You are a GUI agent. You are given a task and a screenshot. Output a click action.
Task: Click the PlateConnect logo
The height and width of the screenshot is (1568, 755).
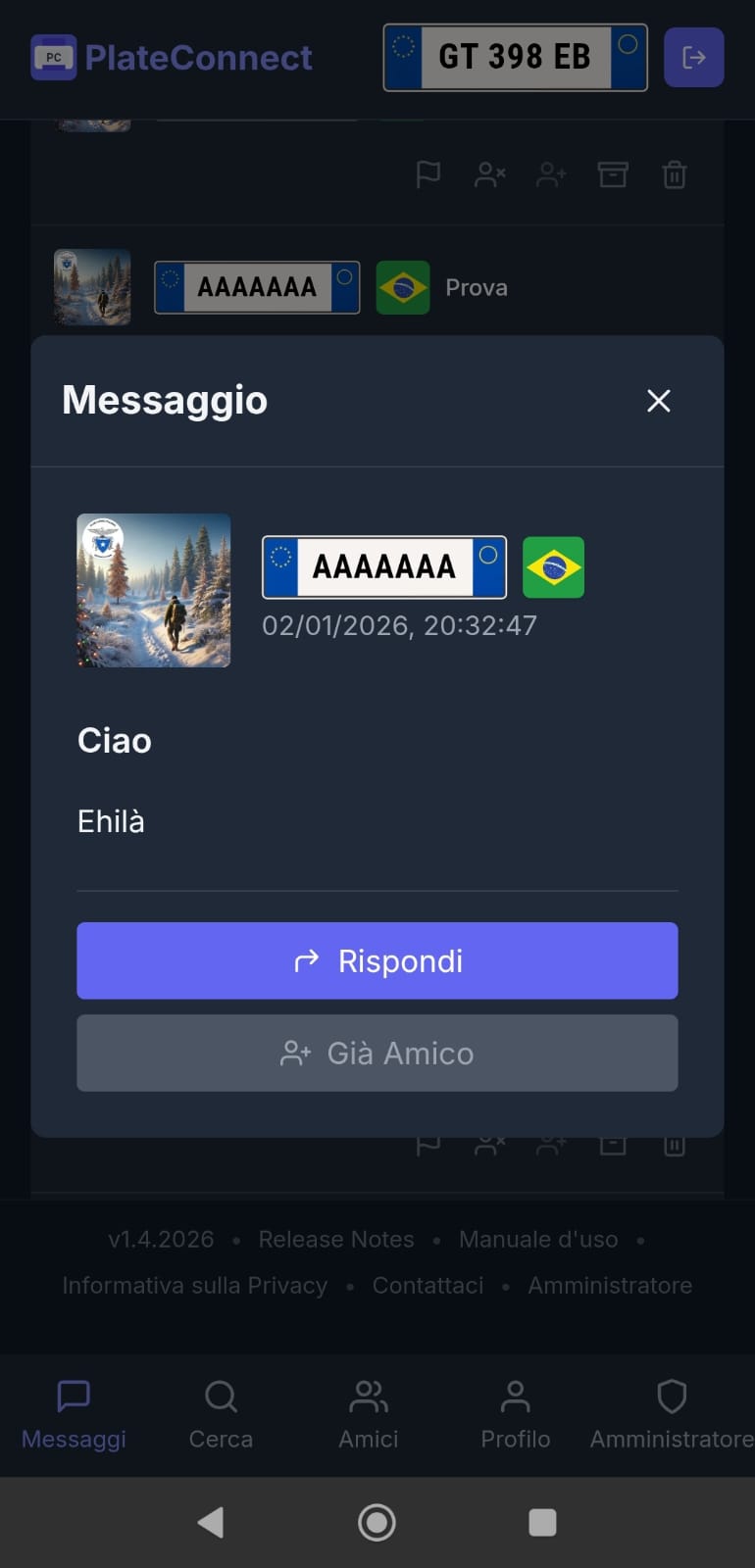(x=171, y=57)
